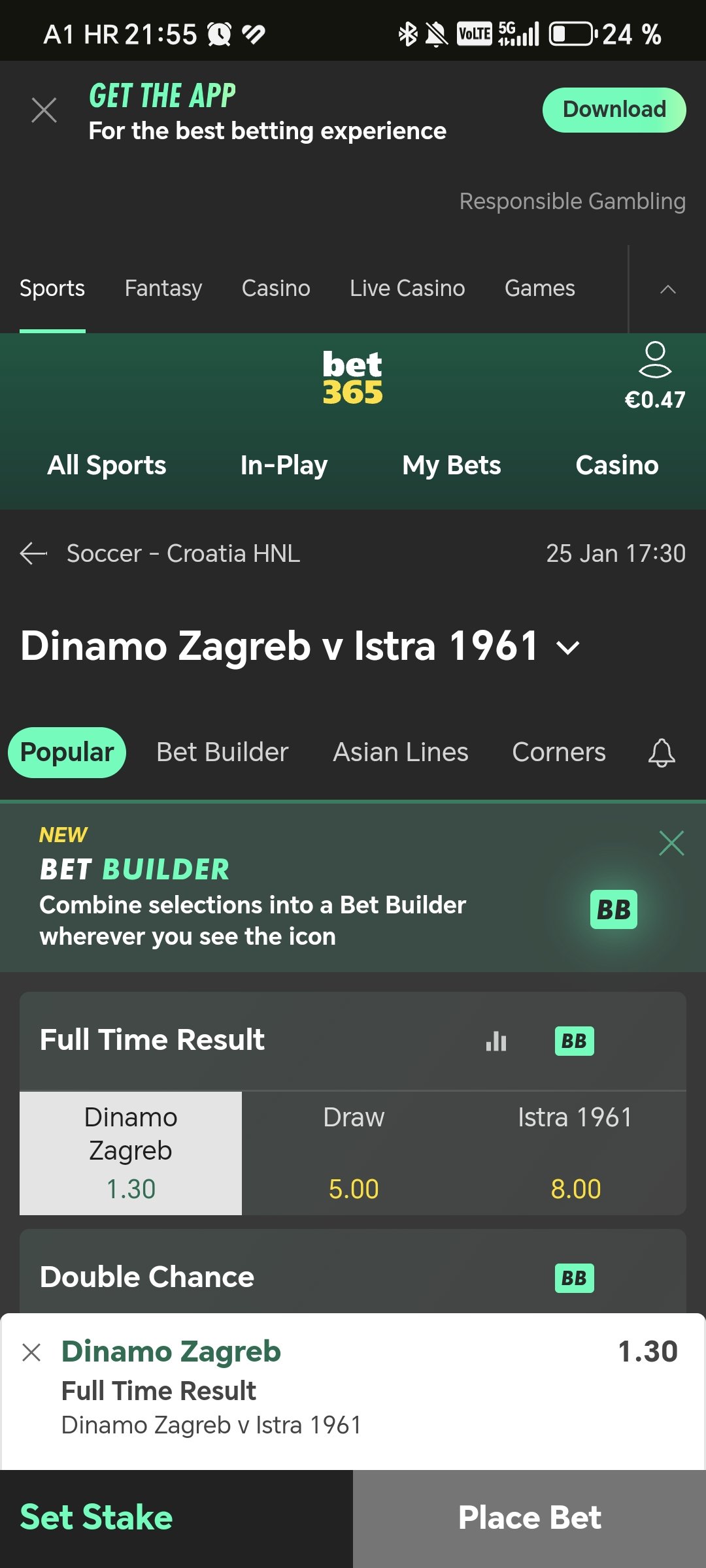Expand the Dinamo Zagreb v Istra 1961 dropdown
Screen dimensions: 706x1568
coord(567,647)
